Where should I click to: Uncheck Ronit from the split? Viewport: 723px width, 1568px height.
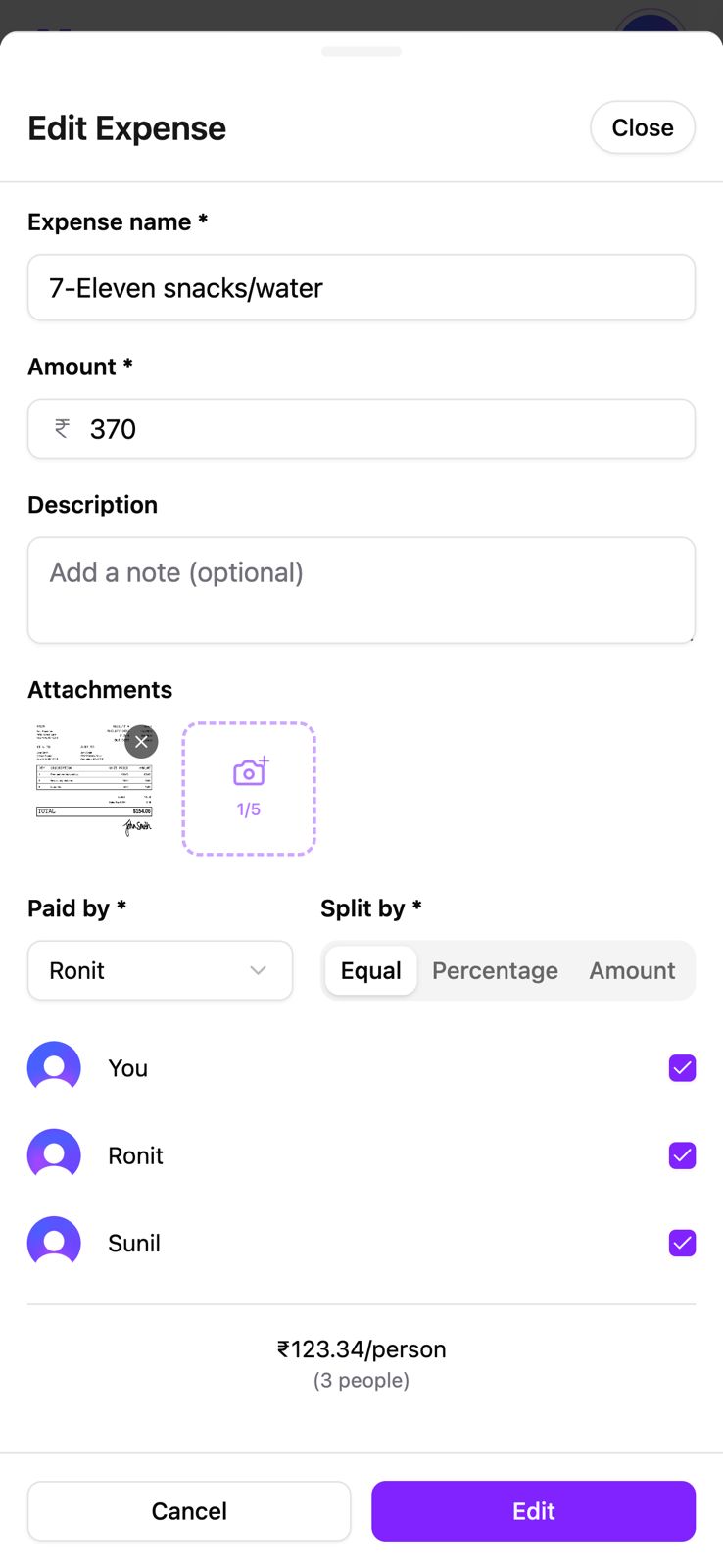(x=682, y=1155)
